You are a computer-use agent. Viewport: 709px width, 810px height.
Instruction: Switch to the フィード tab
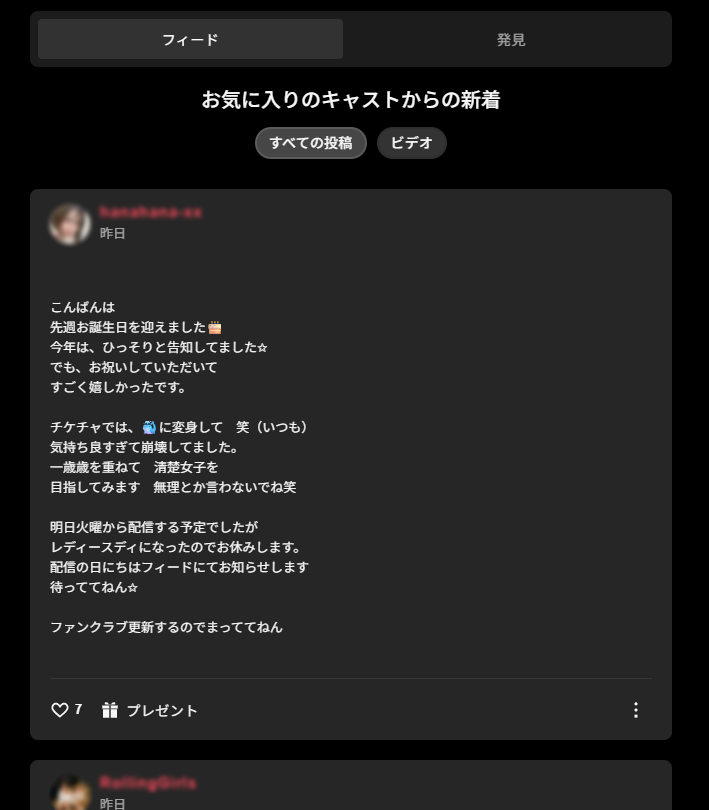(x=190, y=40)
